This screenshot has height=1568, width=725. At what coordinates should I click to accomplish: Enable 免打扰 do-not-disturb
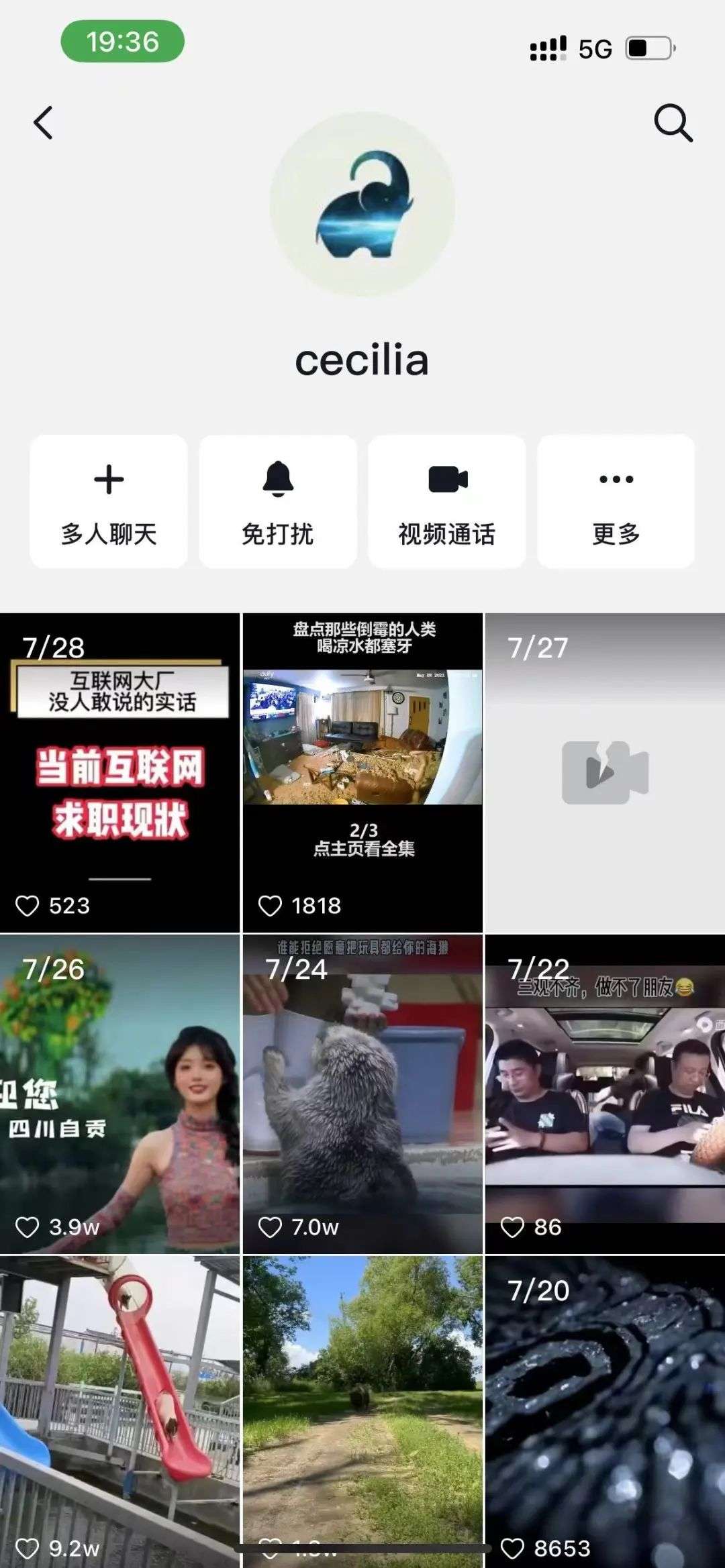[278, 501]
